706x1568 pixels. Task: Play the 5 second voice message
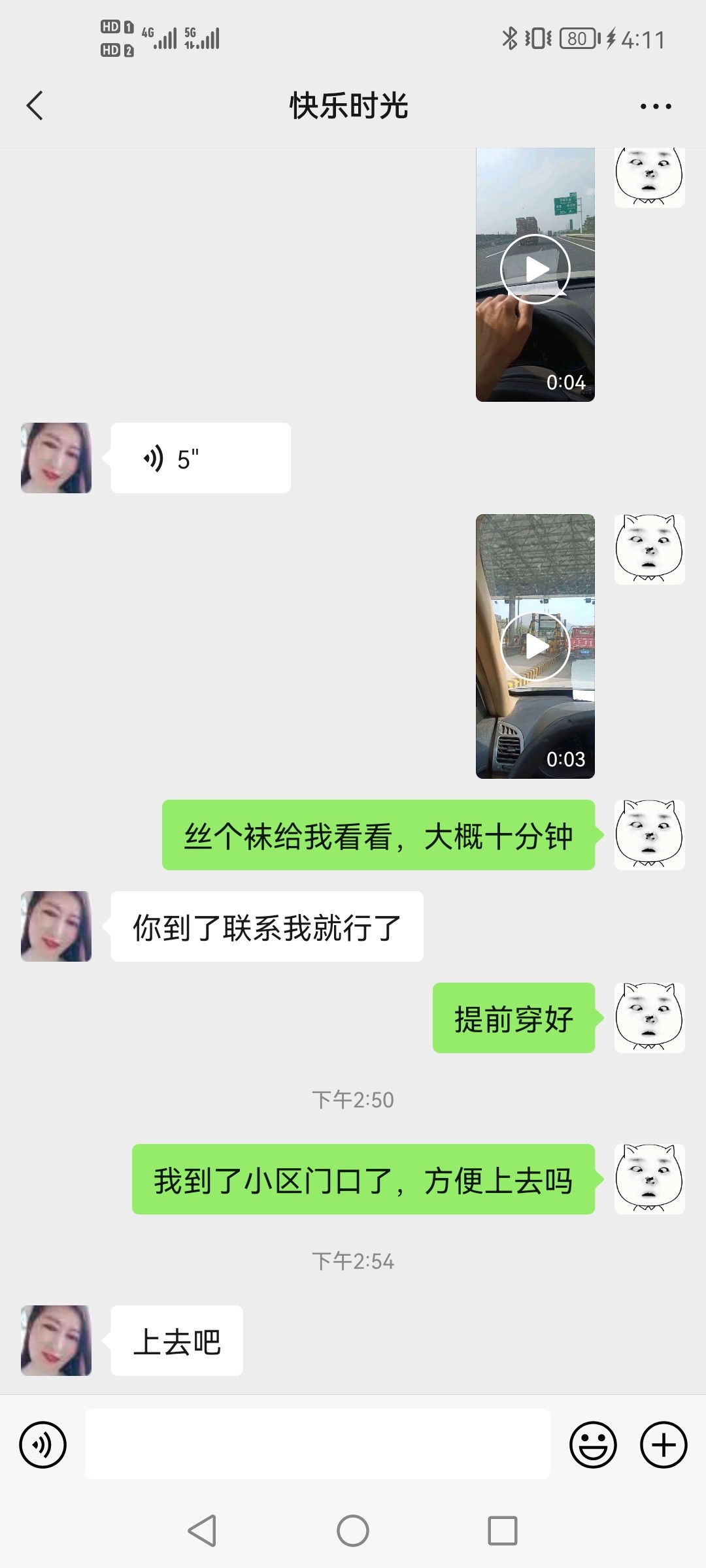200,457
